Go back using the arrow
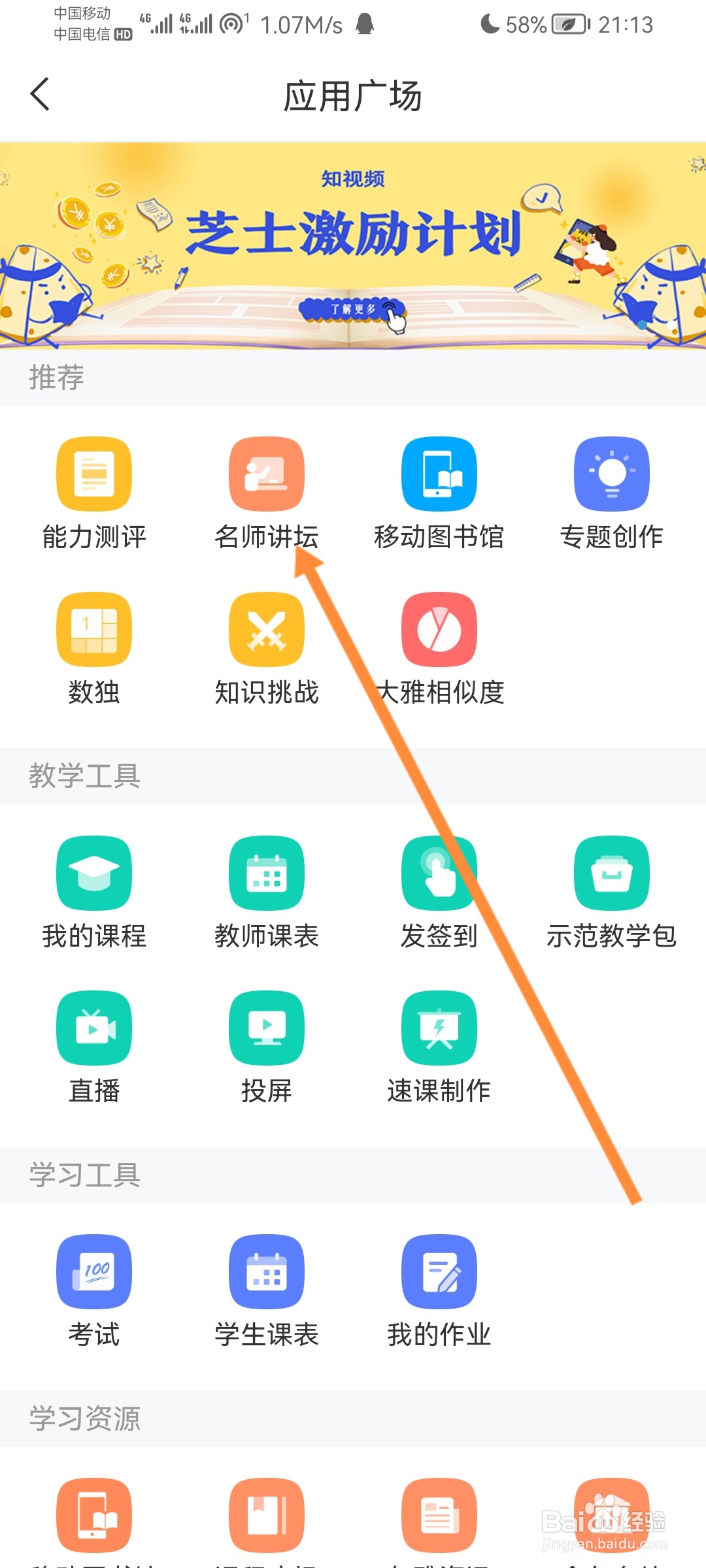This screenshot has width=706, height=1568. tap(41, 94)
